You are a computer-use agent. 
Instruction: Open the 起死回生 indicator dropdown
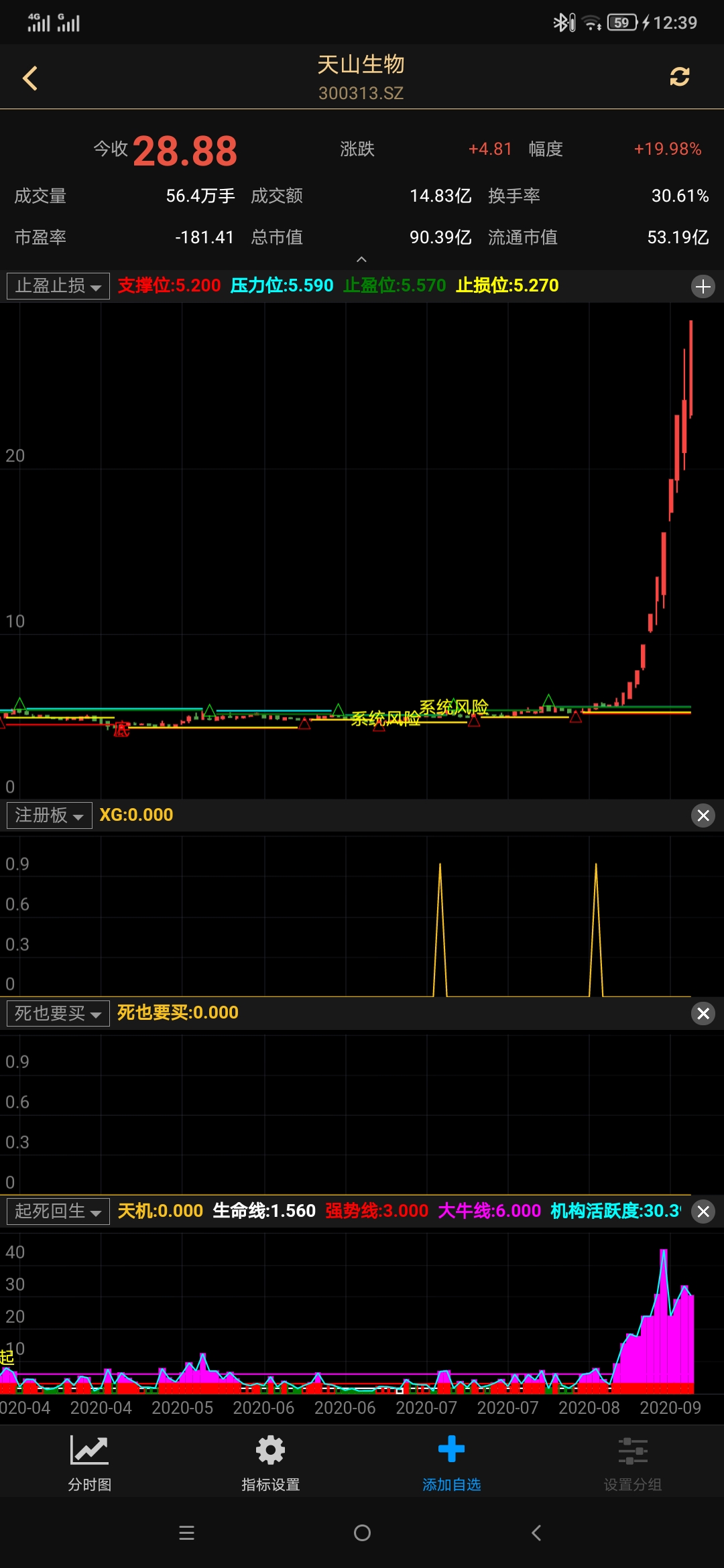[x=58, y=1212]
